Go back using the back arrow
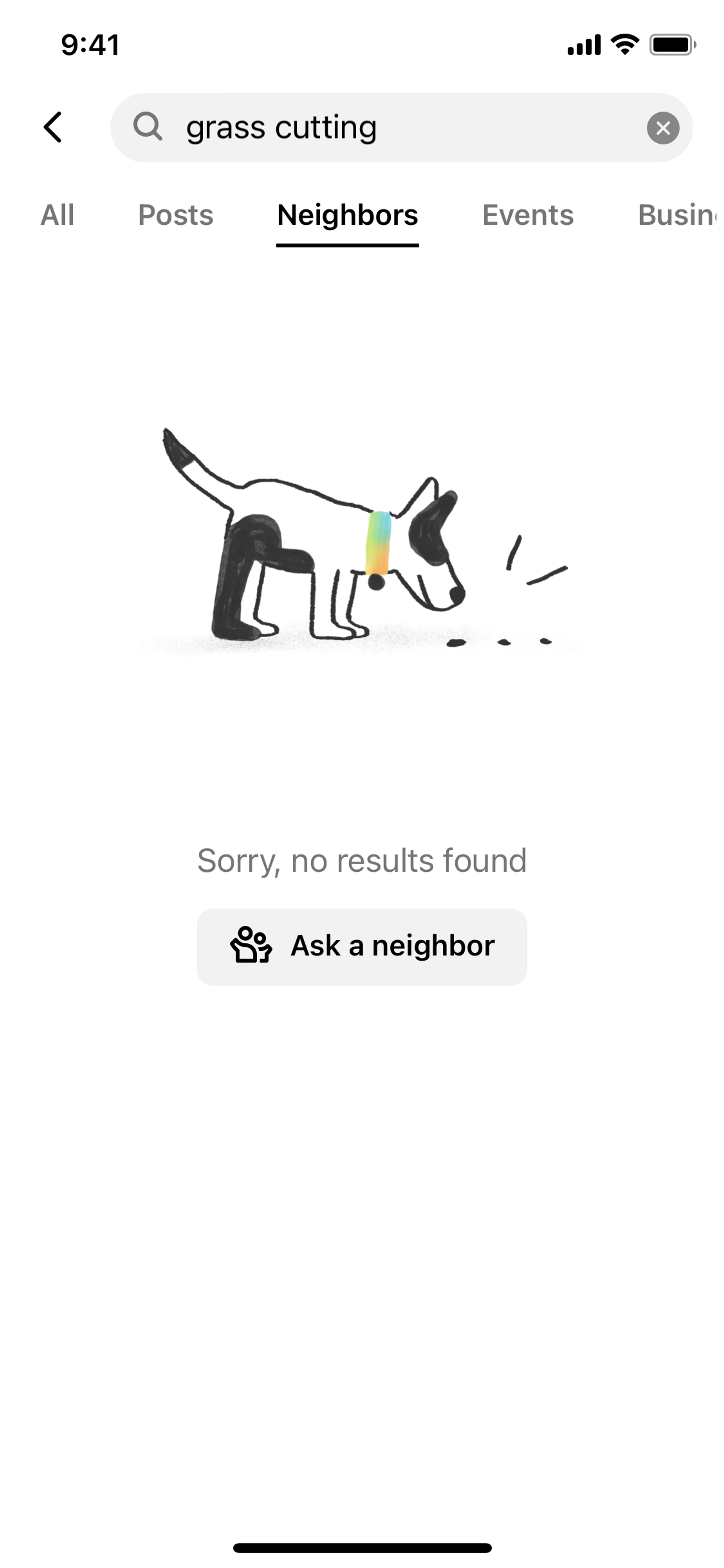Screen dimensions: 724x1568 click(x=53, y=127)
